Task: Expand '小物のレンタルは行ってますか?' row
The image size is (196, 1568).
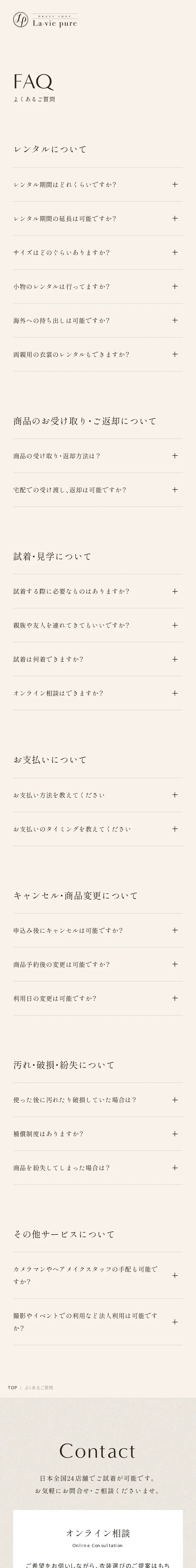Action: (x=97, y=287)
